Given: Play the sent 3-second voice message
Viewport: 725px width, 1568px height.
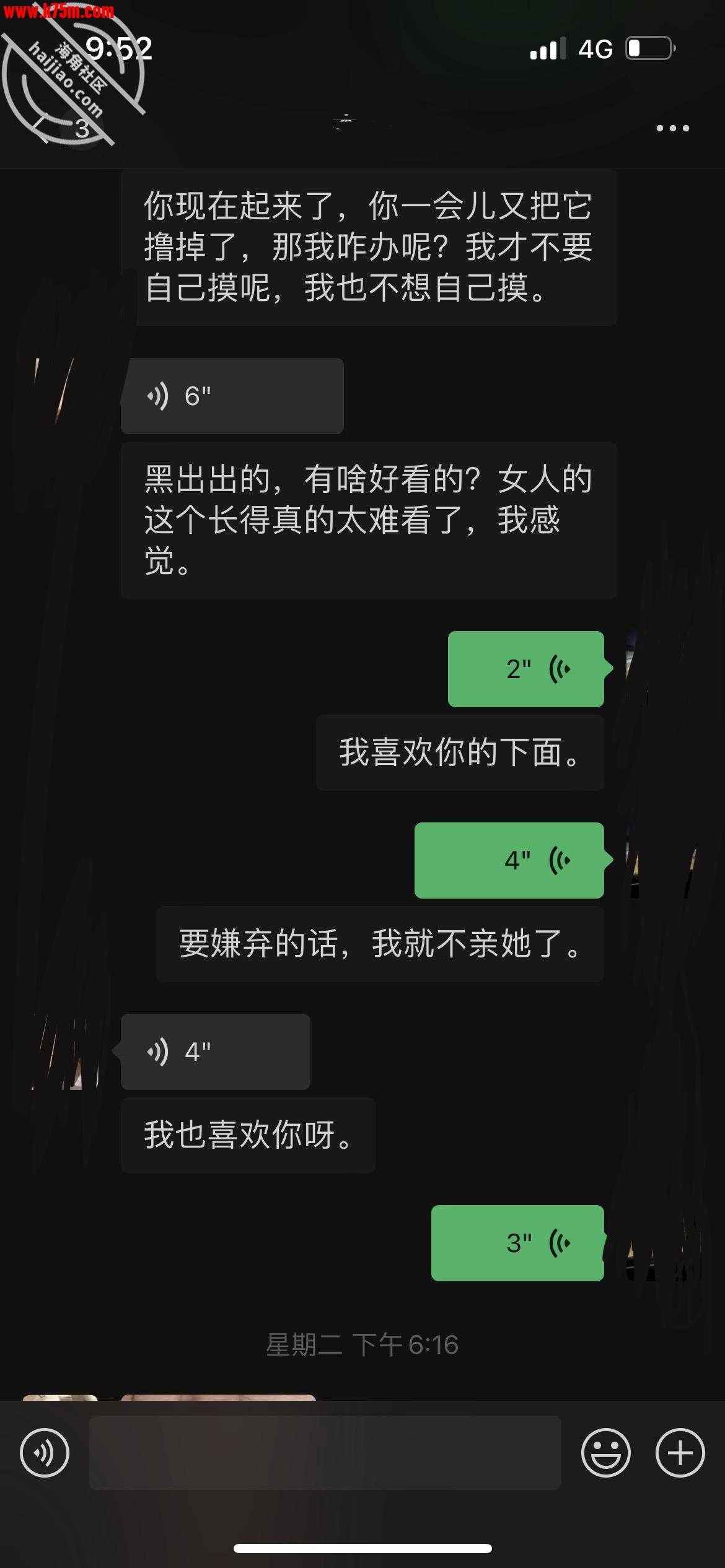Looking at the screenshot, I should pos(517,1243).
